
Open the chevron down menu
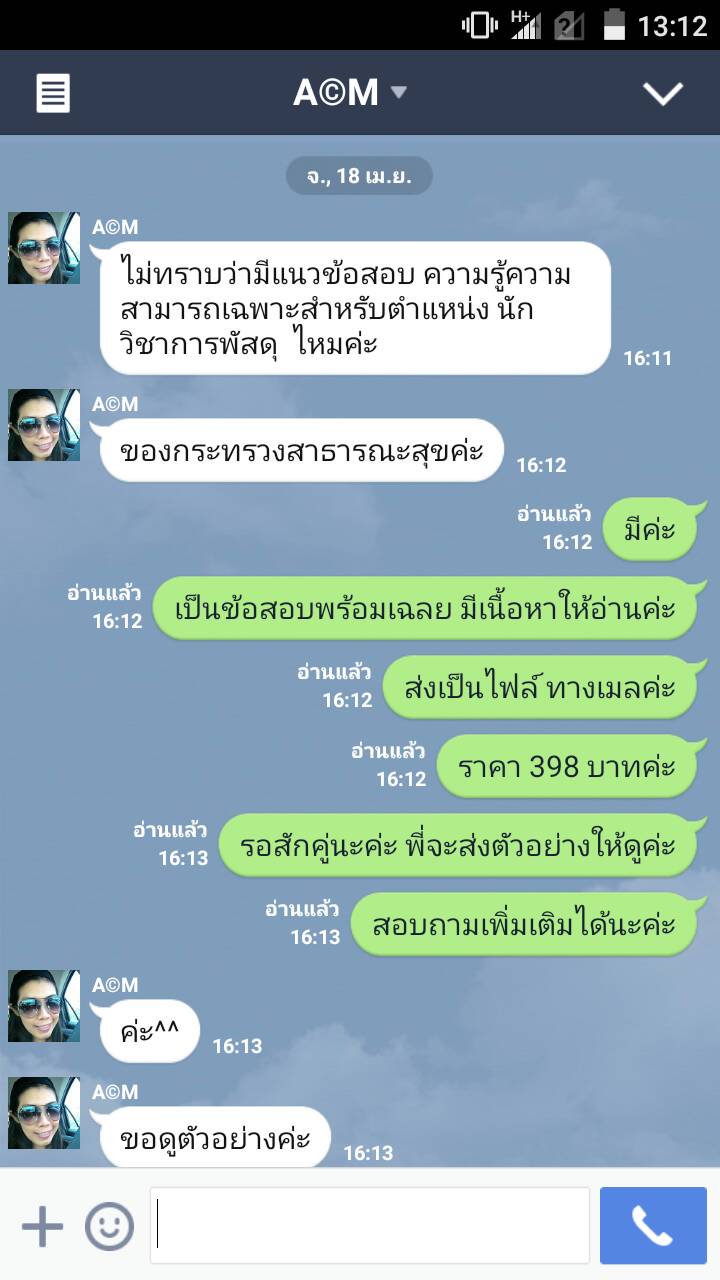pos(662,93)
